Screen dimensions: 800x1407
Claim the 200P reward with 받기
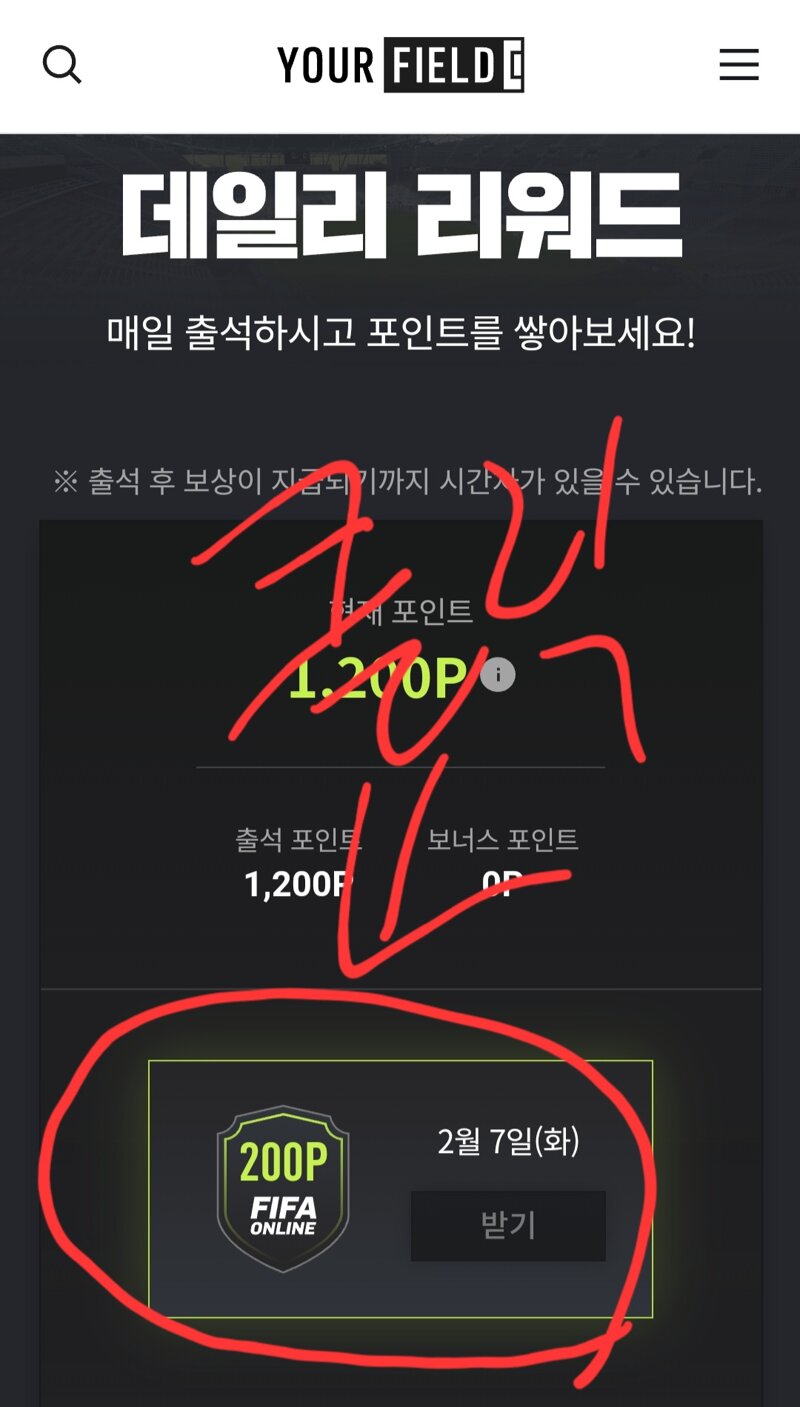point(508,1226)
